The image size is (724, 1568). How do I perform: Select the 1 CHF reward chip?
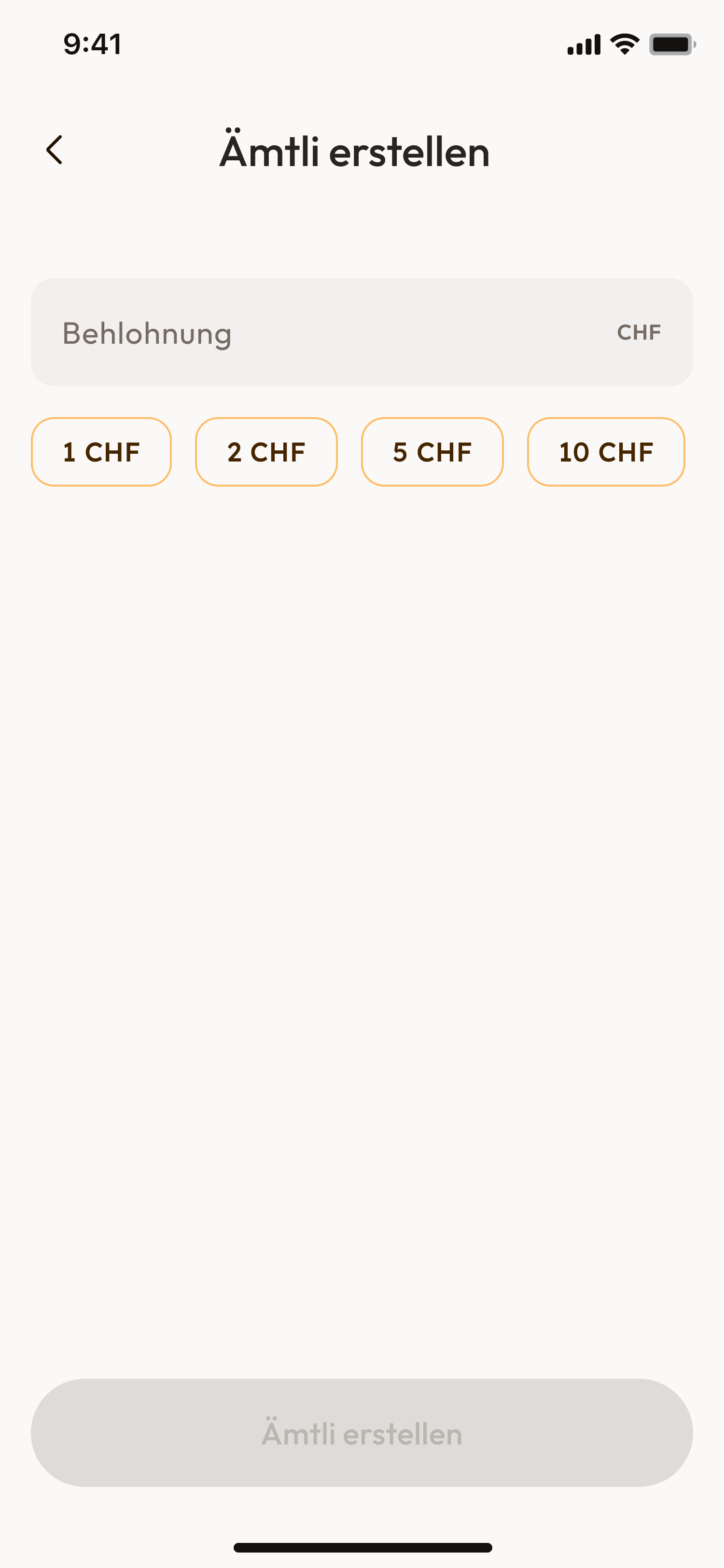(x=102, y=452)
